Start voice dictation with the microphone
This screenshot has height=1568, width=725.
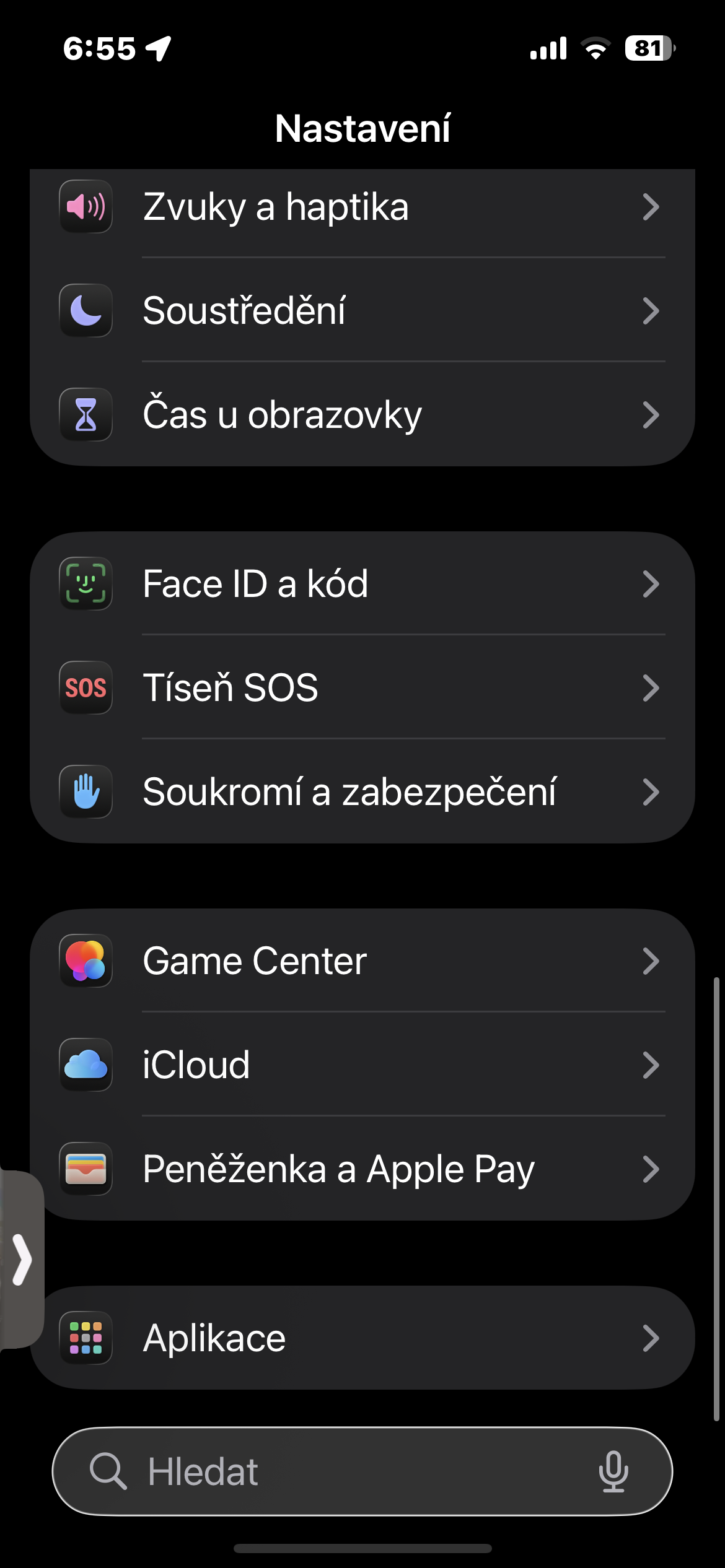click(x=613, y=1471)
